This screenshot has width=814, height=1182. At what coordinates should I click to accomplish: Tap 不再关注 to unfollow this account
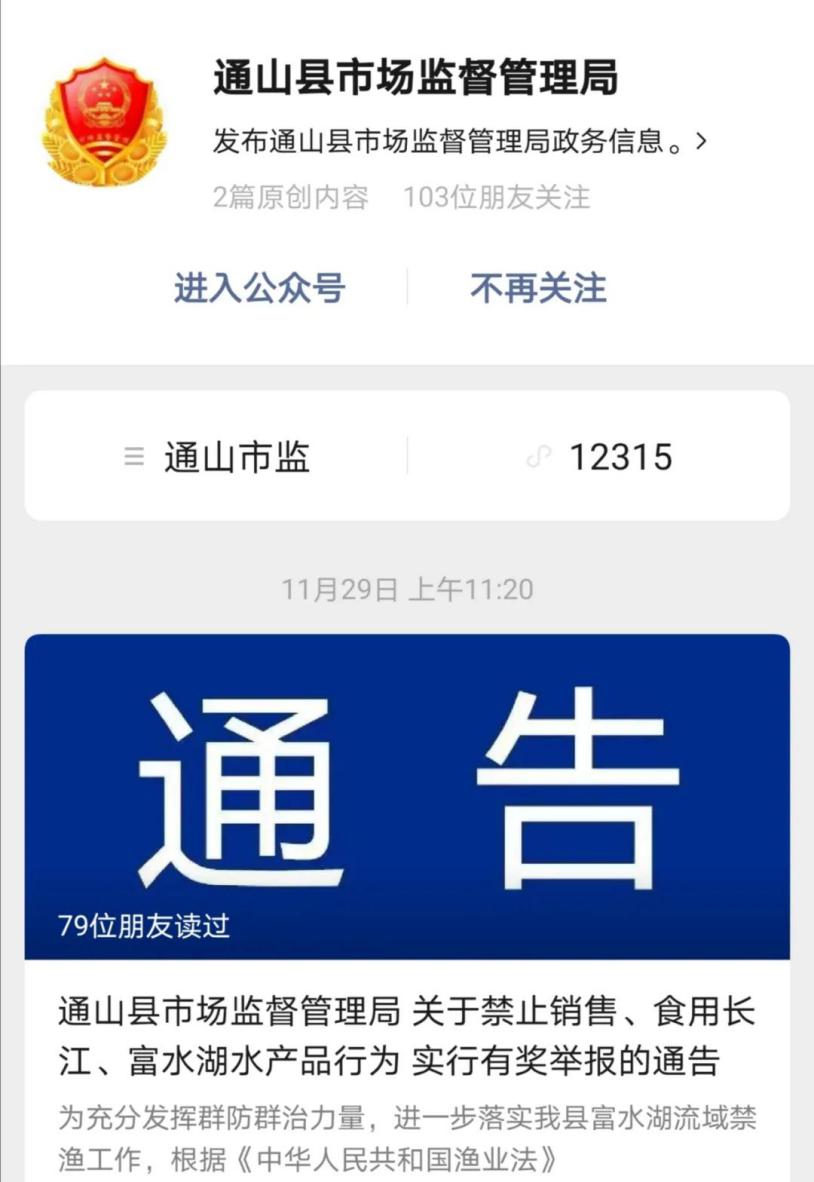click(538, 288)
